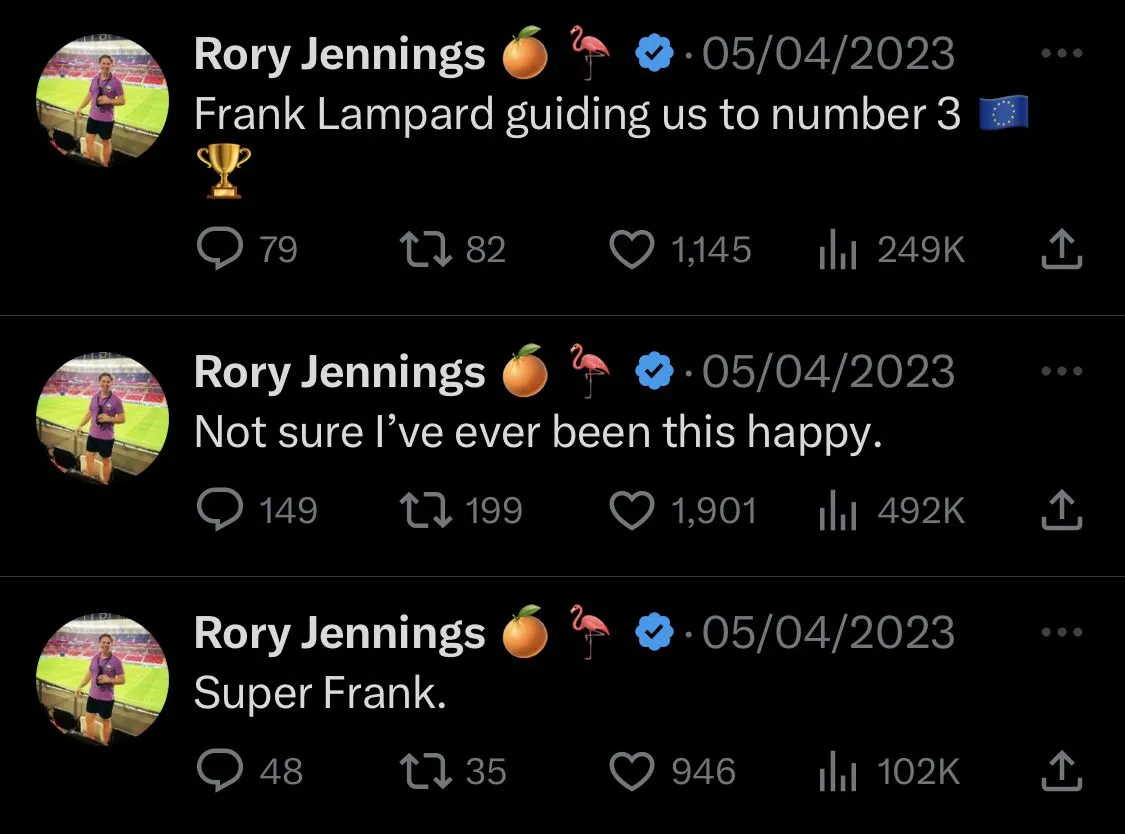Image resolution: width=1125 pixels, height=834 pixels.
Task: Open overflow menu on the "Frank Lampard" tweet
Action: (1061, 53)
